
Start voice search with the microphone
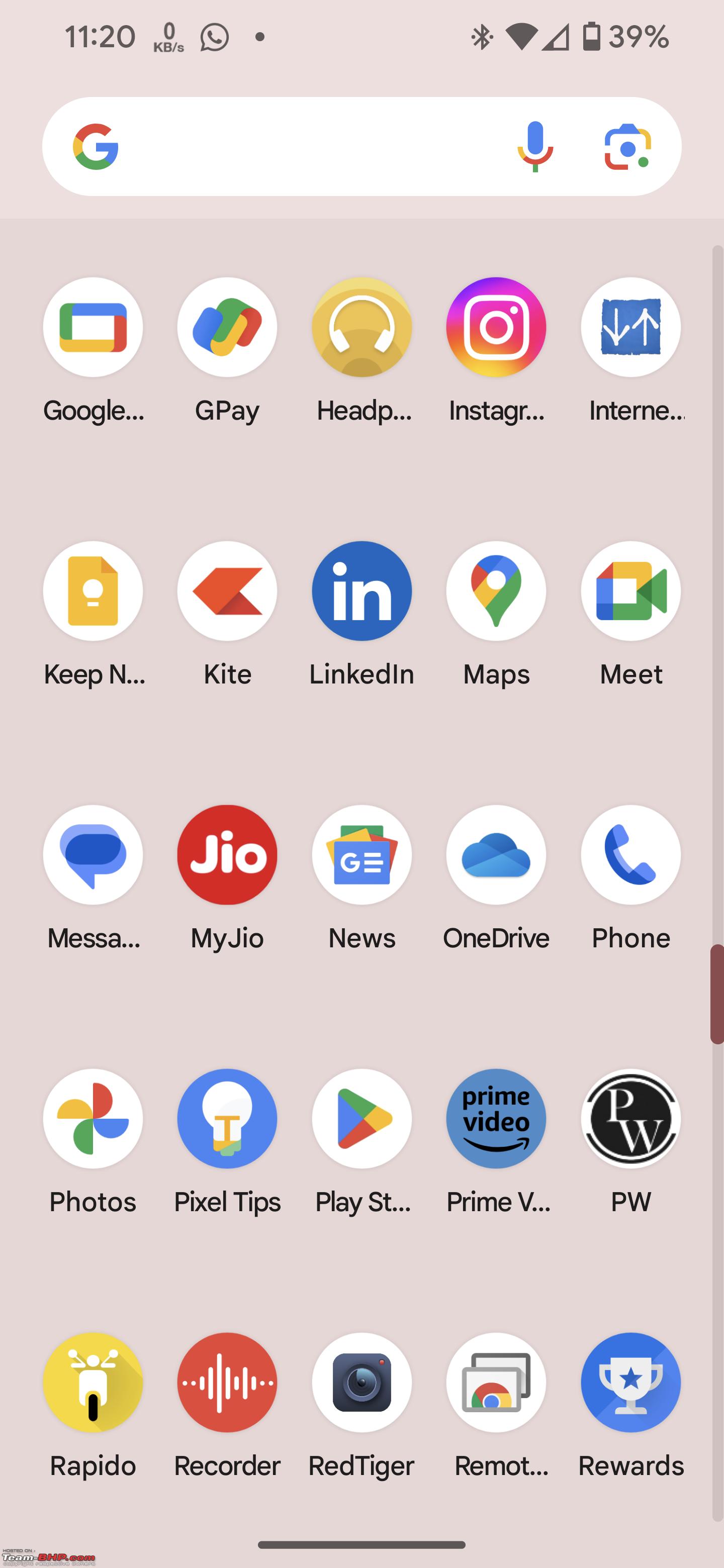tap(534, 146)
